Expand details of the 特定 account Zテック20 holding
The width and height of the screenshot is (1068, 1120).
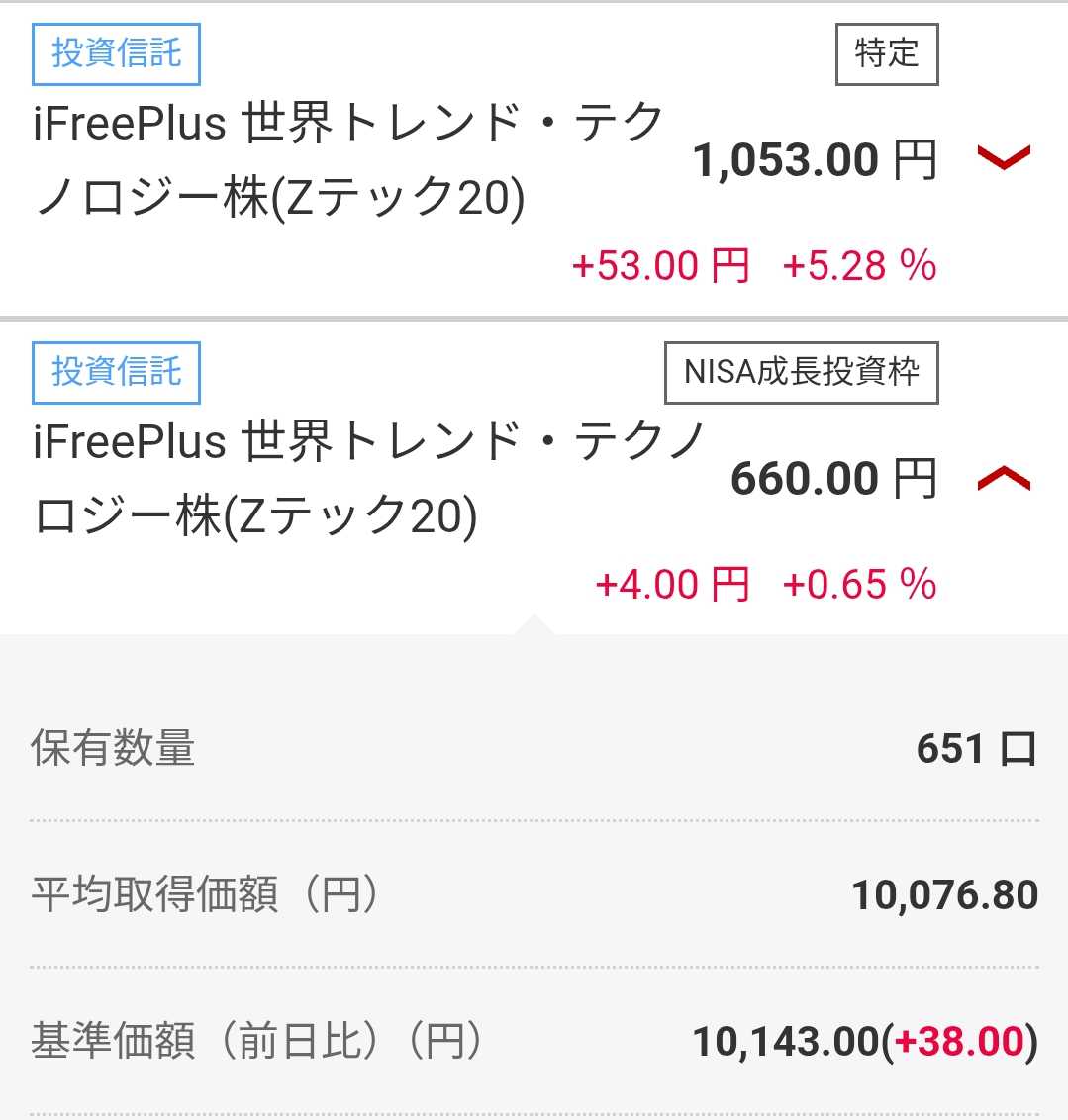pyautogui.click(x=1003, y=158)
